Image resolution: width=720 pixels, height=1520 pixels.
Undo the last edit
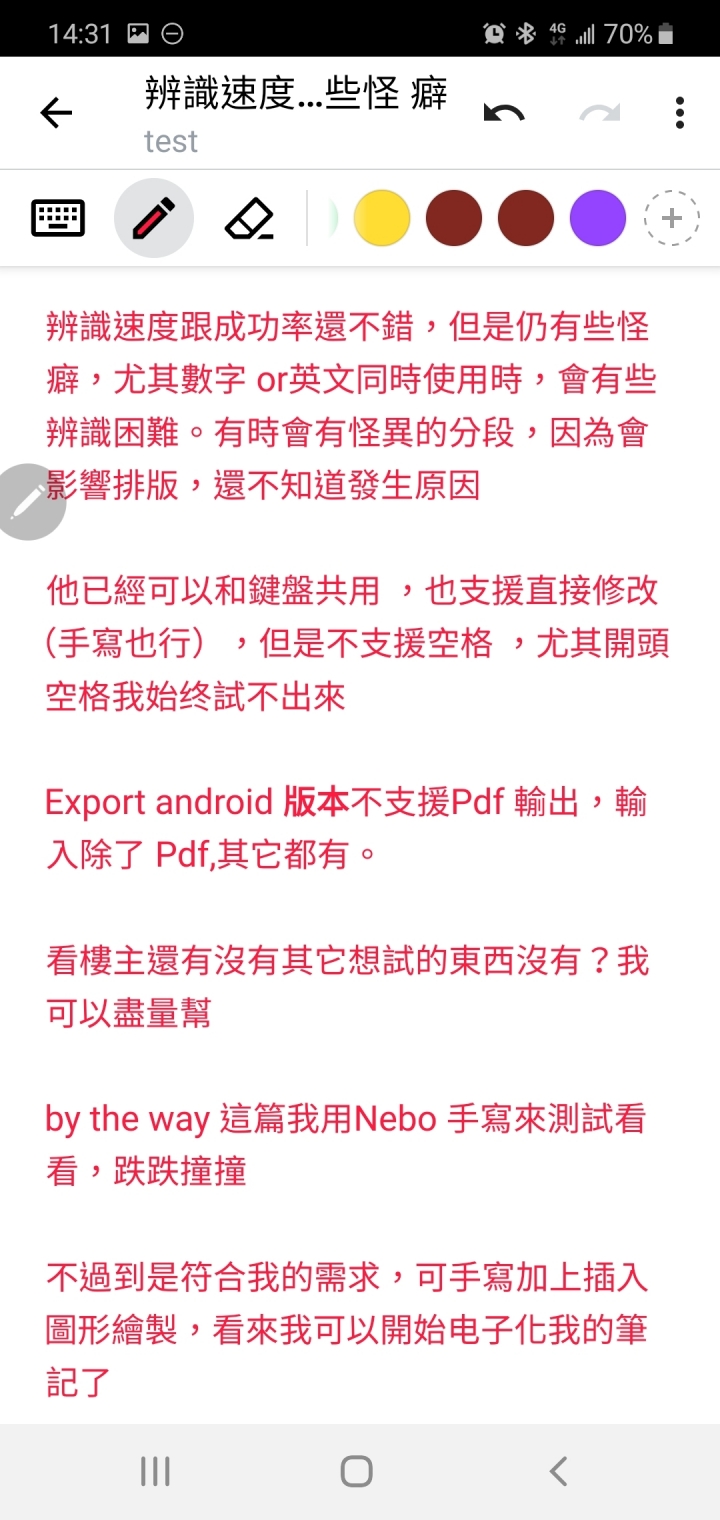(504, 113)
